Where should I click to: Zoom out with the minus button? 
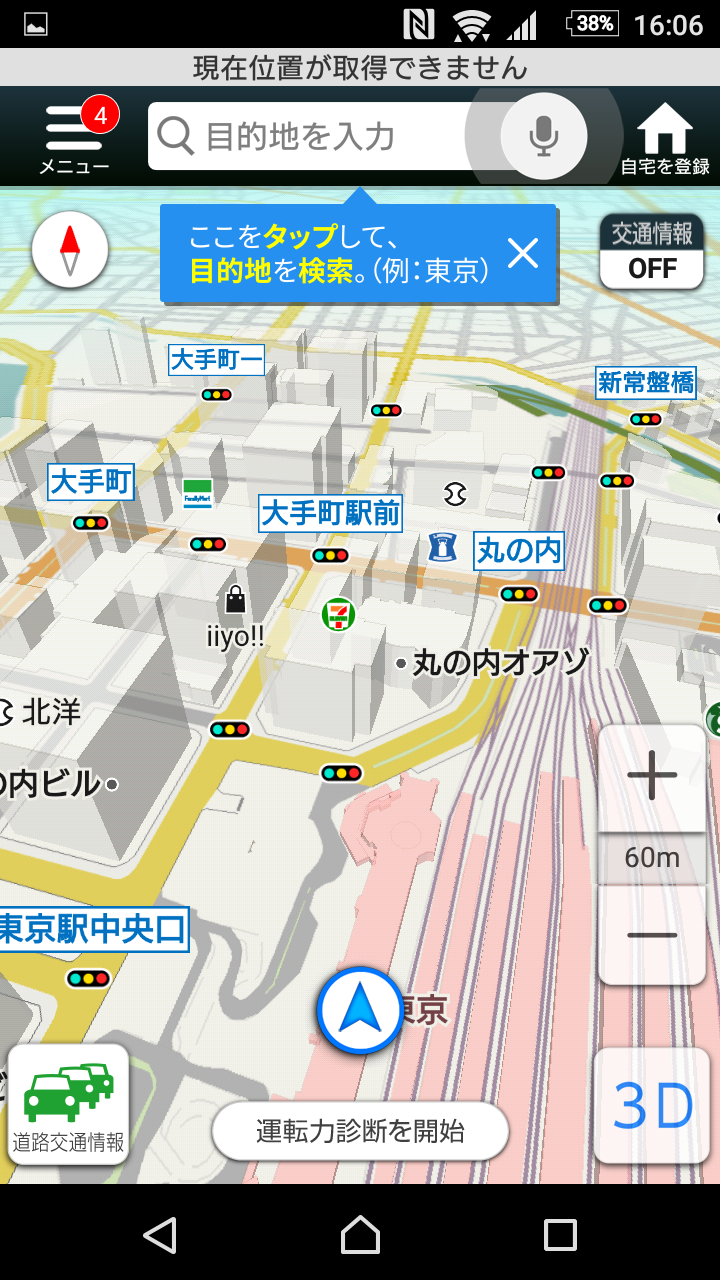coord(652,936)
